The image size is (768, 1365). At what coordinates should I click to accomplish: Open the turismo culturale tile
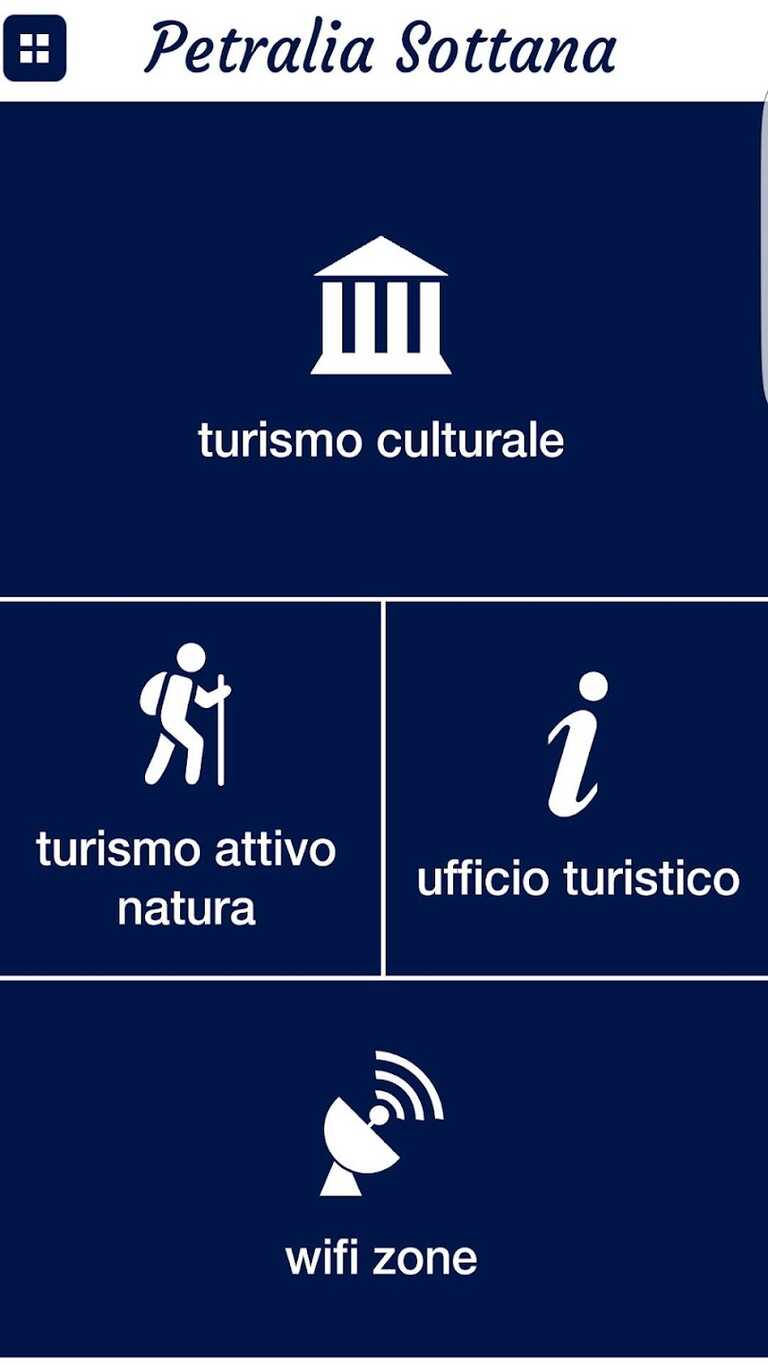point(382,349)
